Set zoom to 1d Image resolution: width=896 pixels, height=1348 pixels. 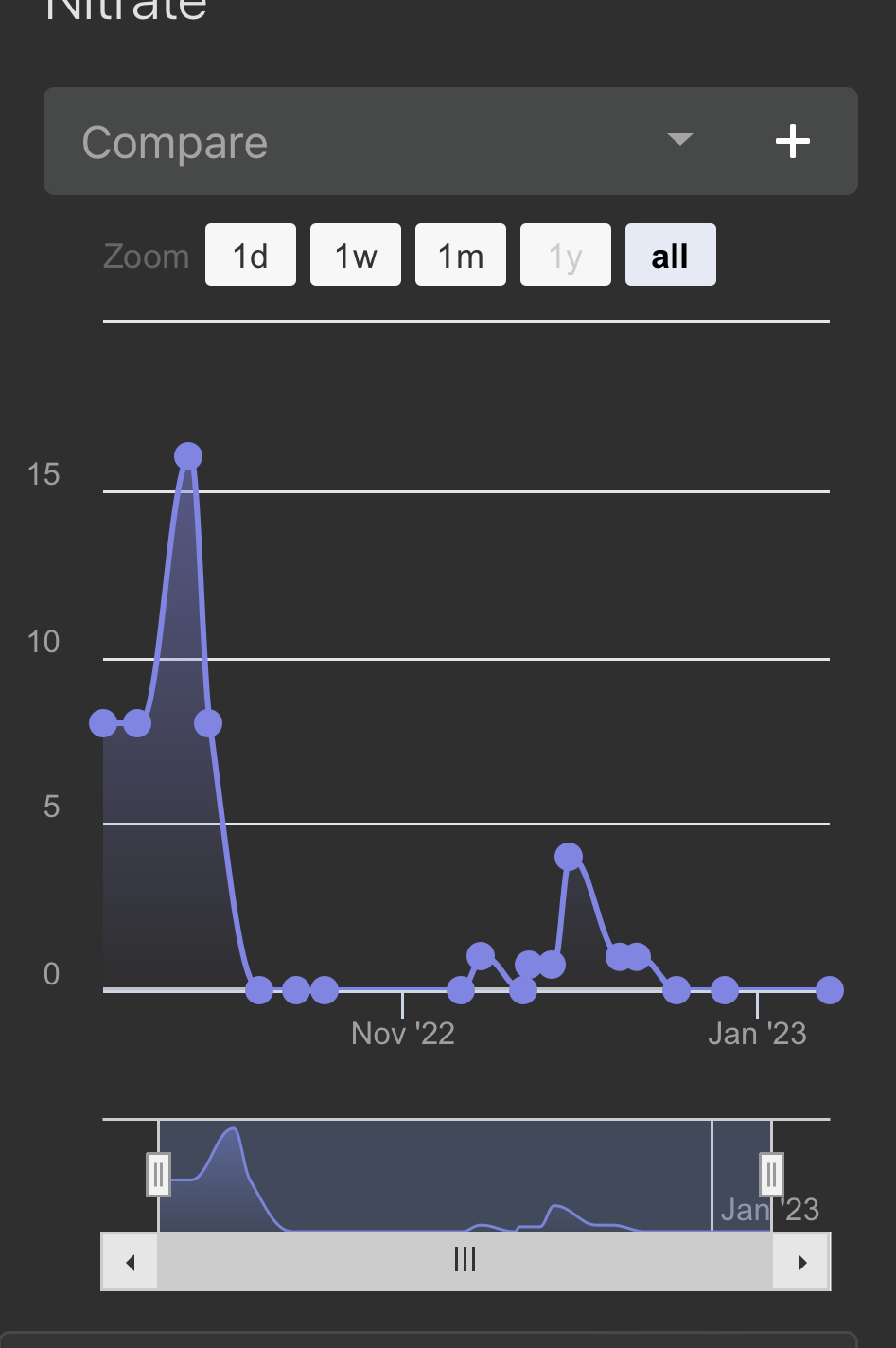[x=251, y=256]
